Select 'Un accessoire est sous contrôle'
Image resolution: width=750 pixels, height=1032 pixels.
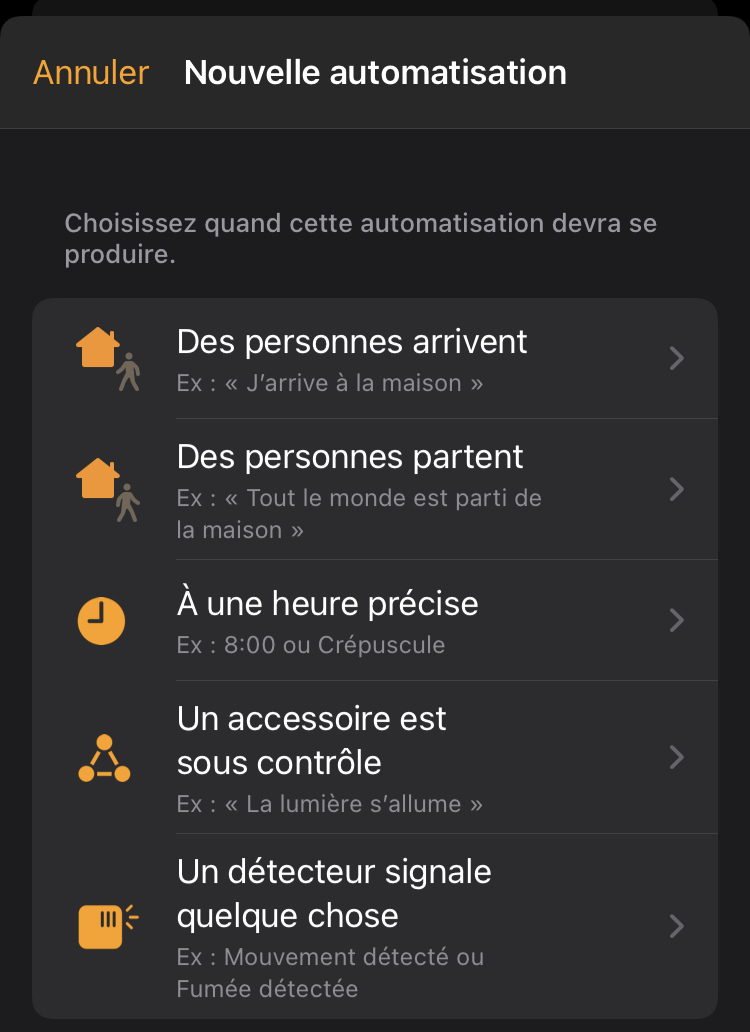point(375,757)
